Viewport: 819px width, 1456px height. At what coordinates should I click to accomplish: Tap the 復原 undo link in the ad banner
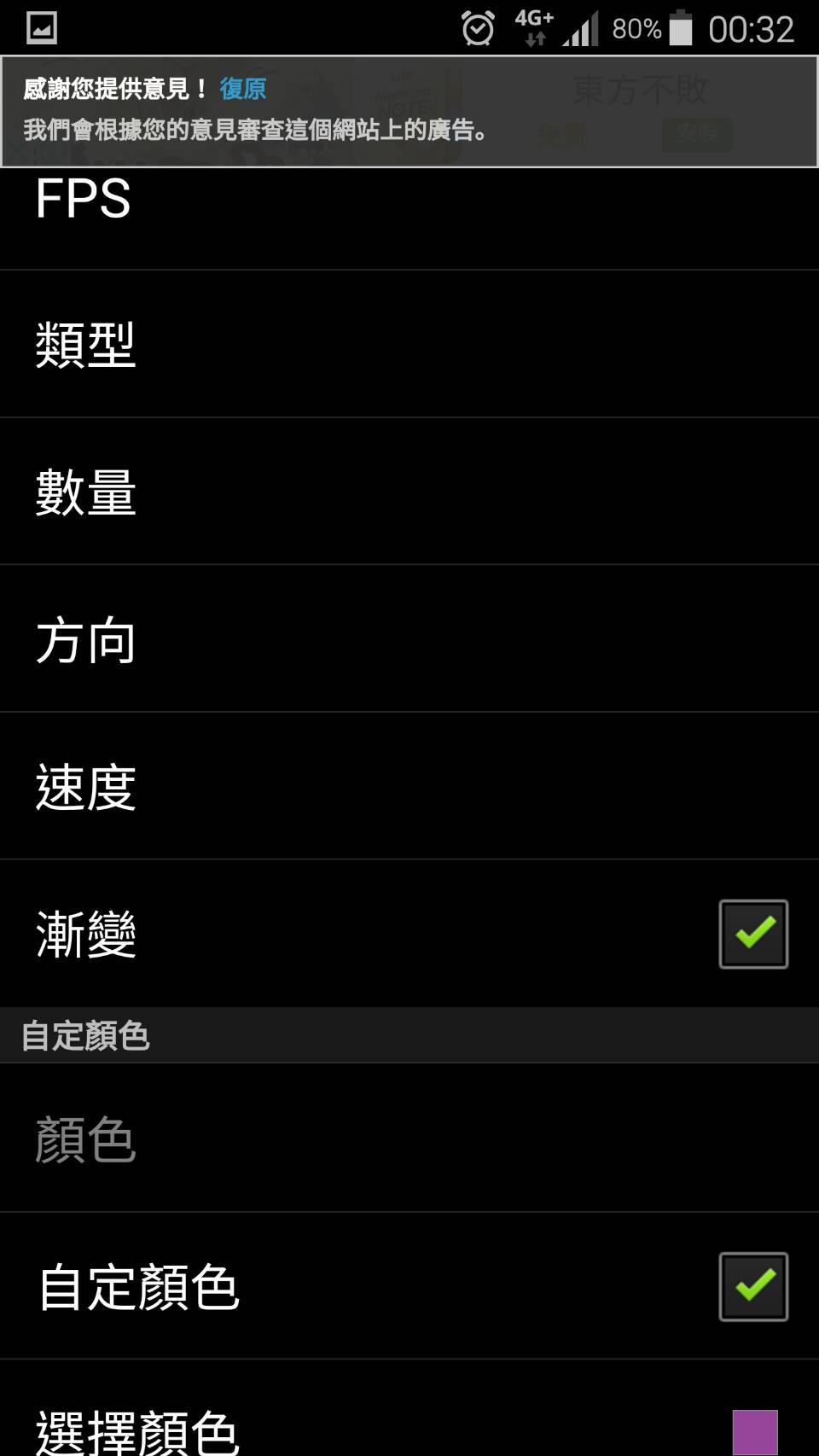(x=243, y=89)
